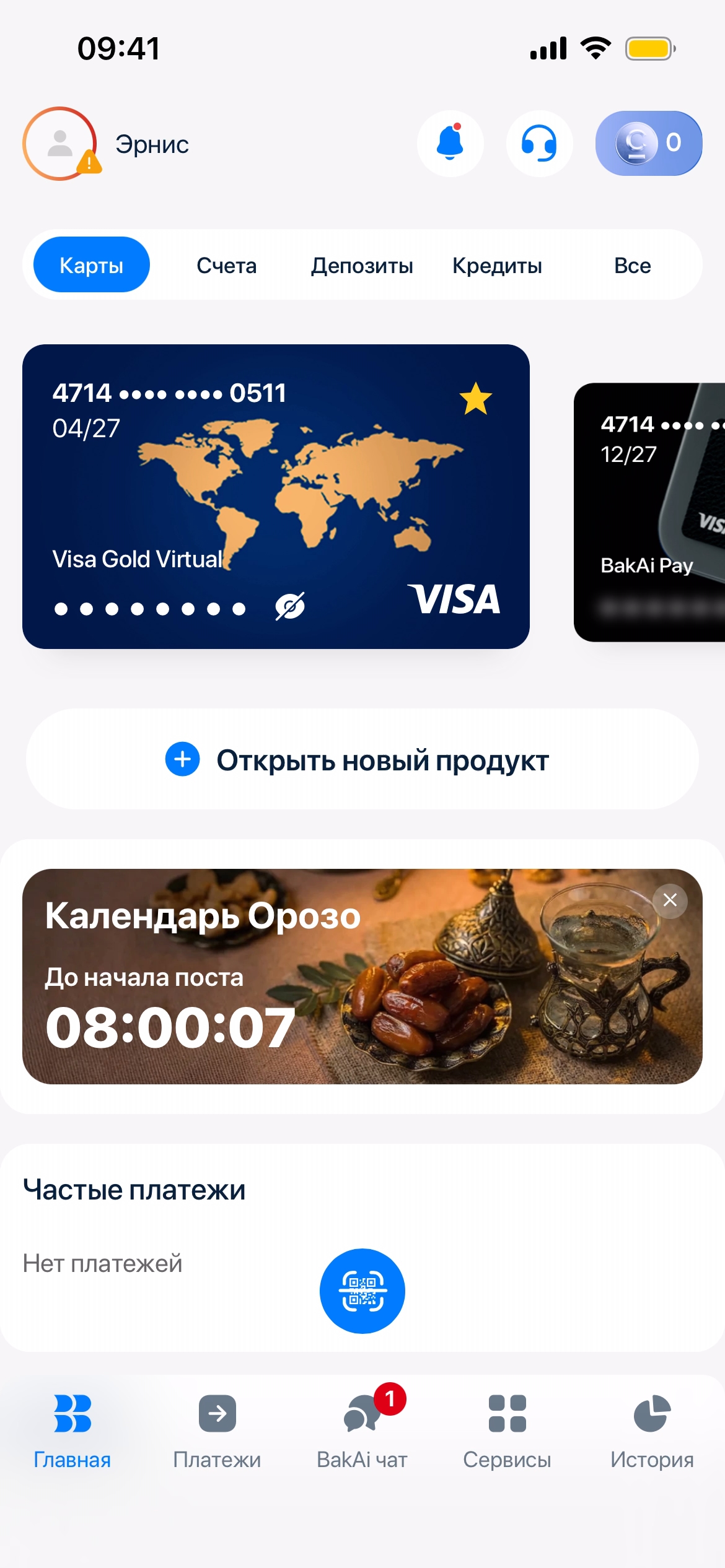Image resolution: width=725 pixels, height=1568 pixels.
Task: Dismiss the Календарь Орозо banner
Action: point(670,900)
